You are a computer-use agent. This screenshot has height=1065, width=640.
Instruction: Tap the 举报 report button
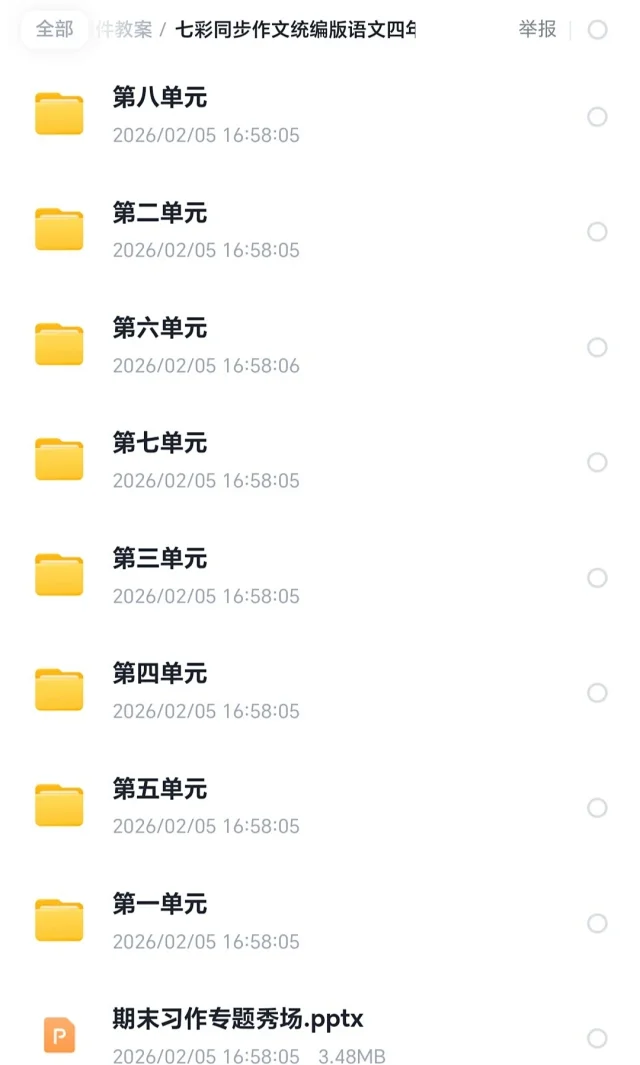[537, 30]
